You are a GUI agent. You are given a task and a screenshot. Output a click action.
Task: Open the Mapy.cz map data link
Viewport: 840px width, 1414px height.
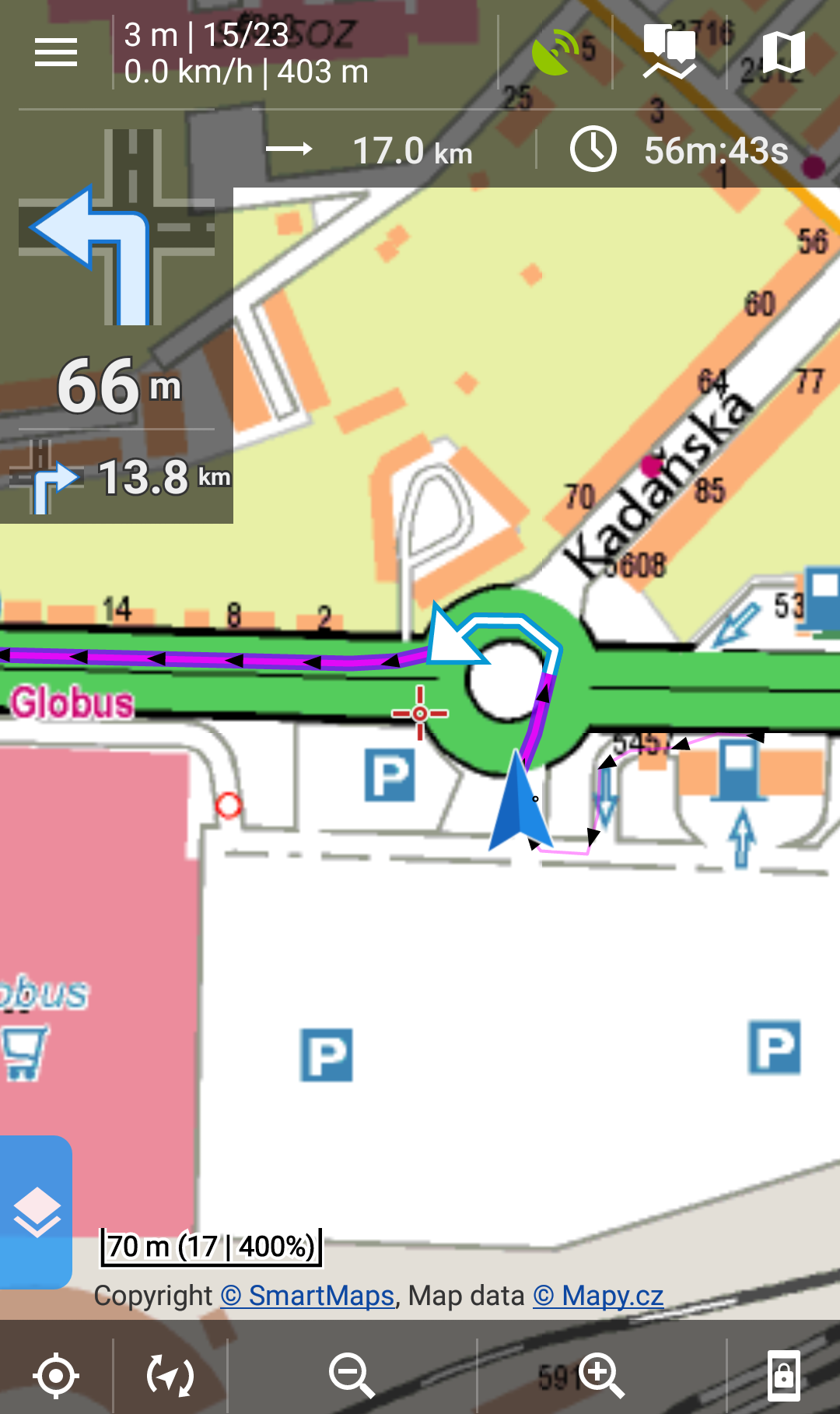(598, 1296)
